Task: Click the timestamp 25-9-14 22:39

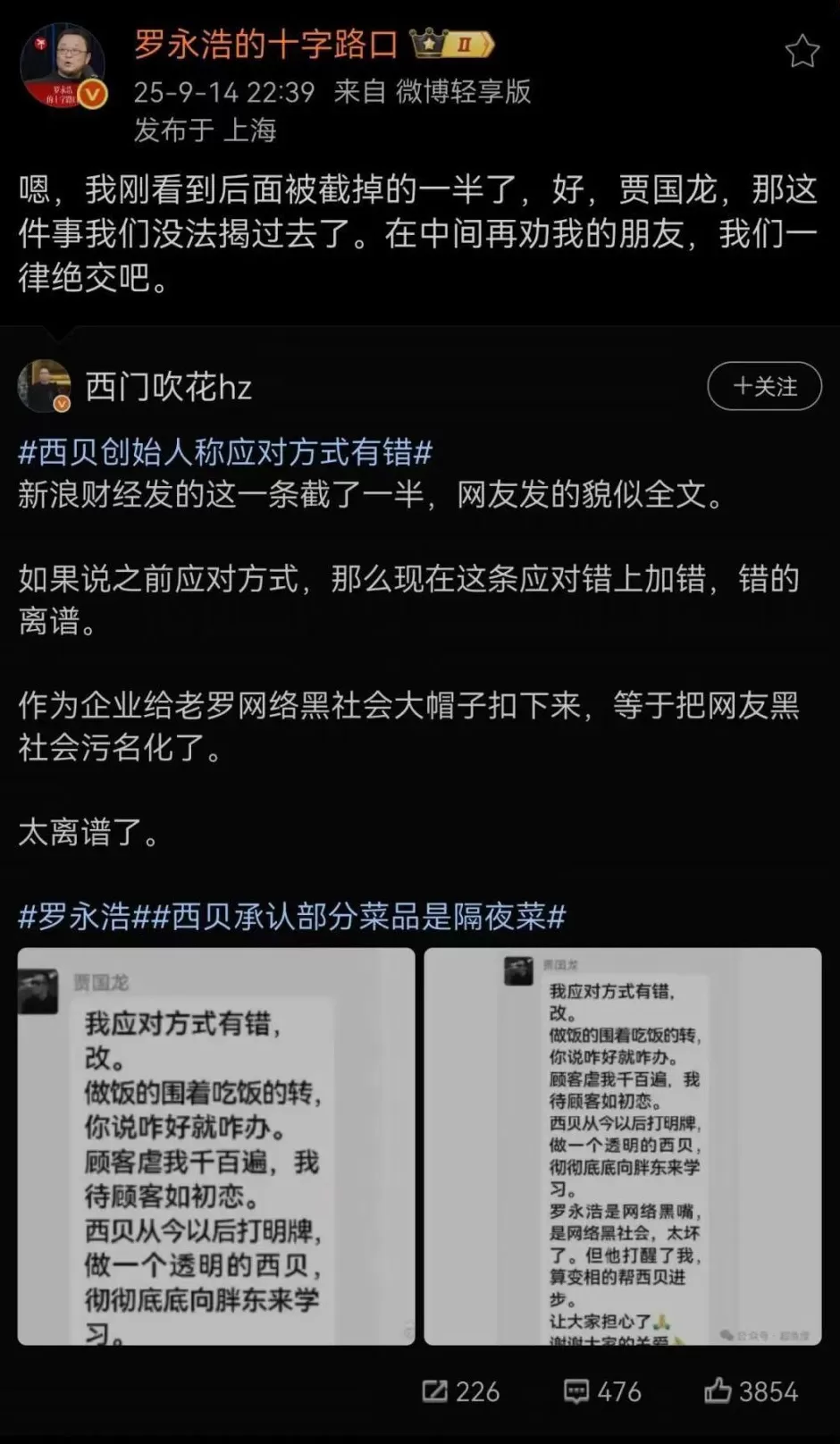Action: [x=223, y=92]
